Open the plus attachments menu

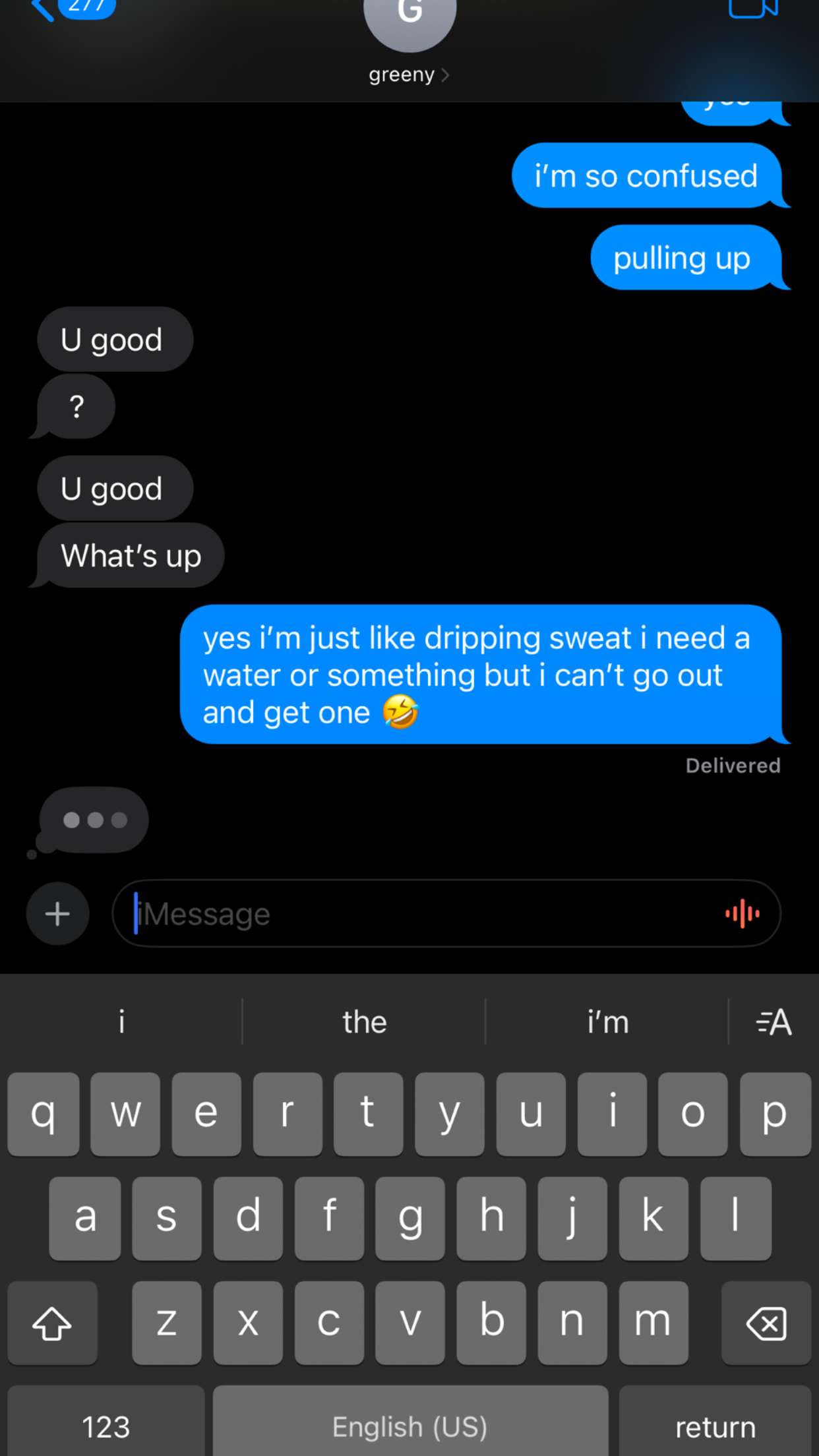[57, 913]
